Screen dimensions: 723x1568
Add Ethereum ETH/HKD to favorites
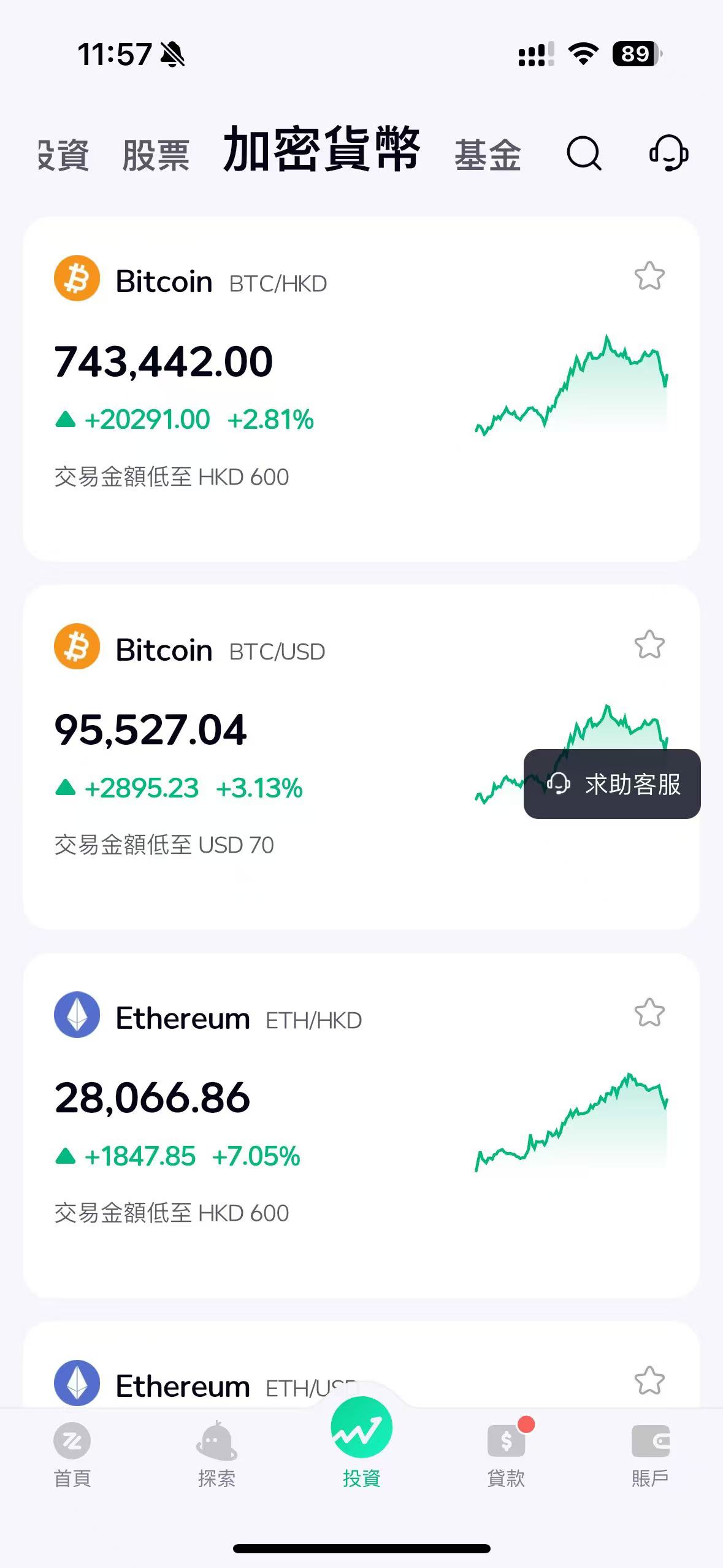coord(649,1013)
